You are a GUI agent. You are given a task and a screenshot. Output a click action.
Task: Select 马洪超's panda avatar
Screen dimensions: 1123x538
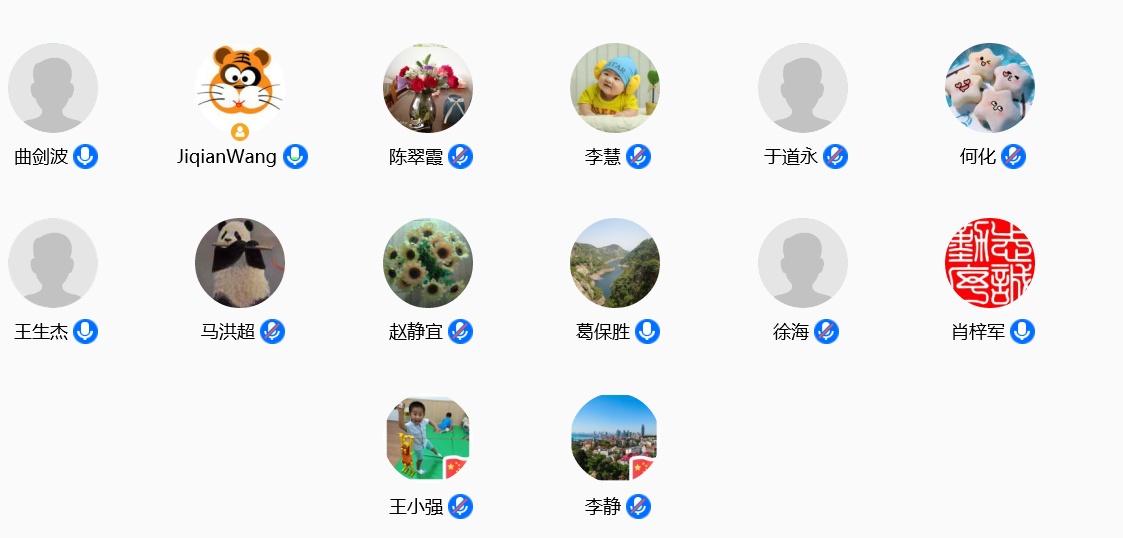(x=240, y=263)
